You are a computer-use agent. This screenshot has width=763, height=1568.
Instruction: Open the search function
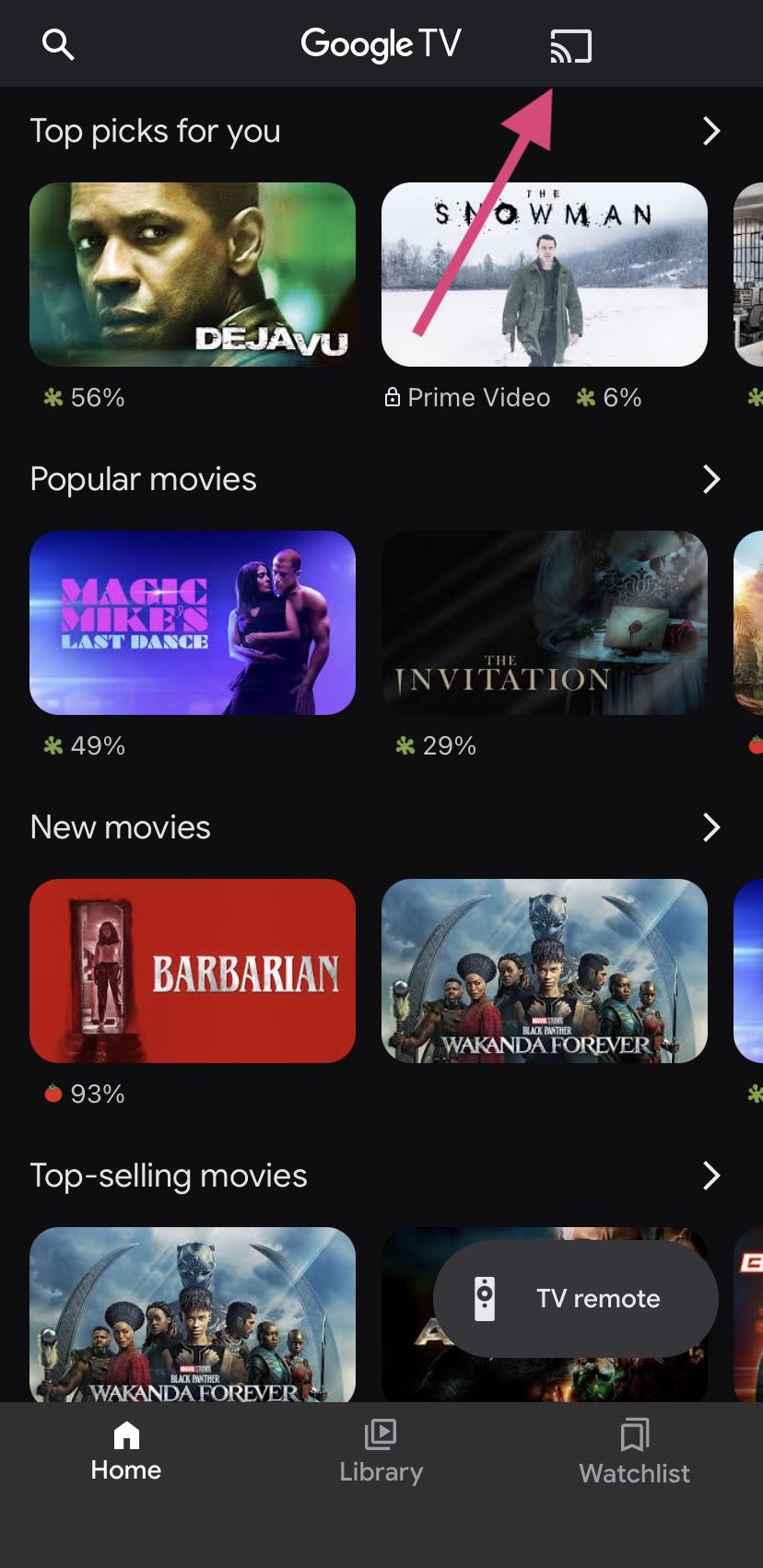click(58, 43)
